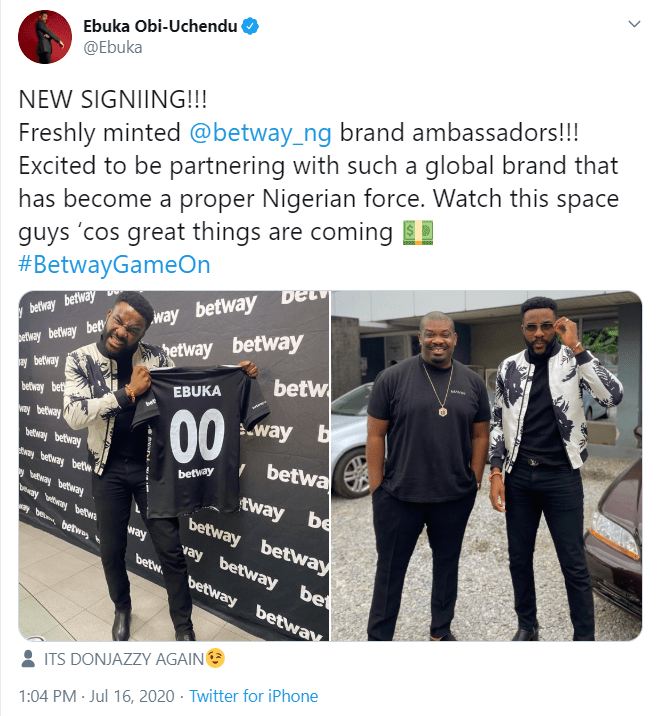Open the Twitter for iPhone source link

click(x=253, y=696)
